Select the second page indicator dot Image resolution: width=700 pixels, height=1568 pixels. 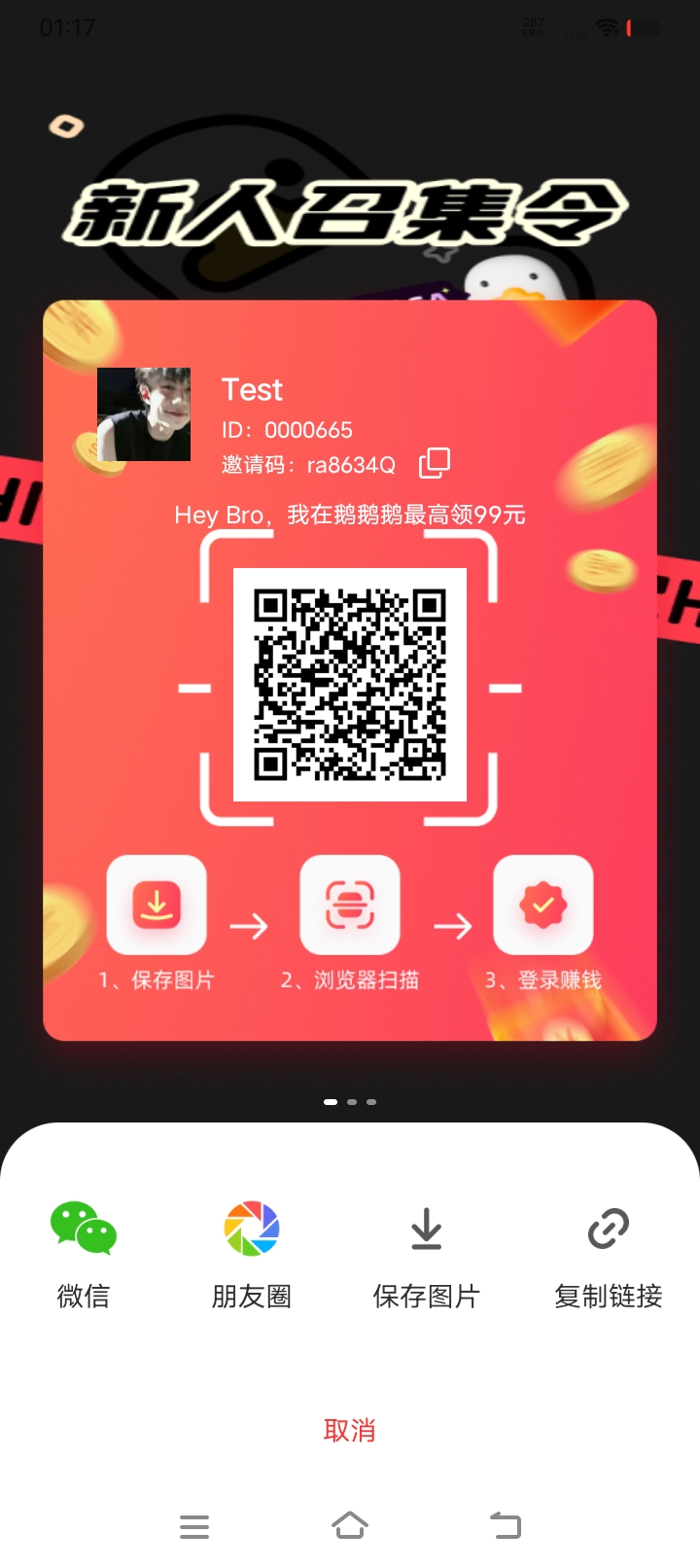pos(352,1102)
